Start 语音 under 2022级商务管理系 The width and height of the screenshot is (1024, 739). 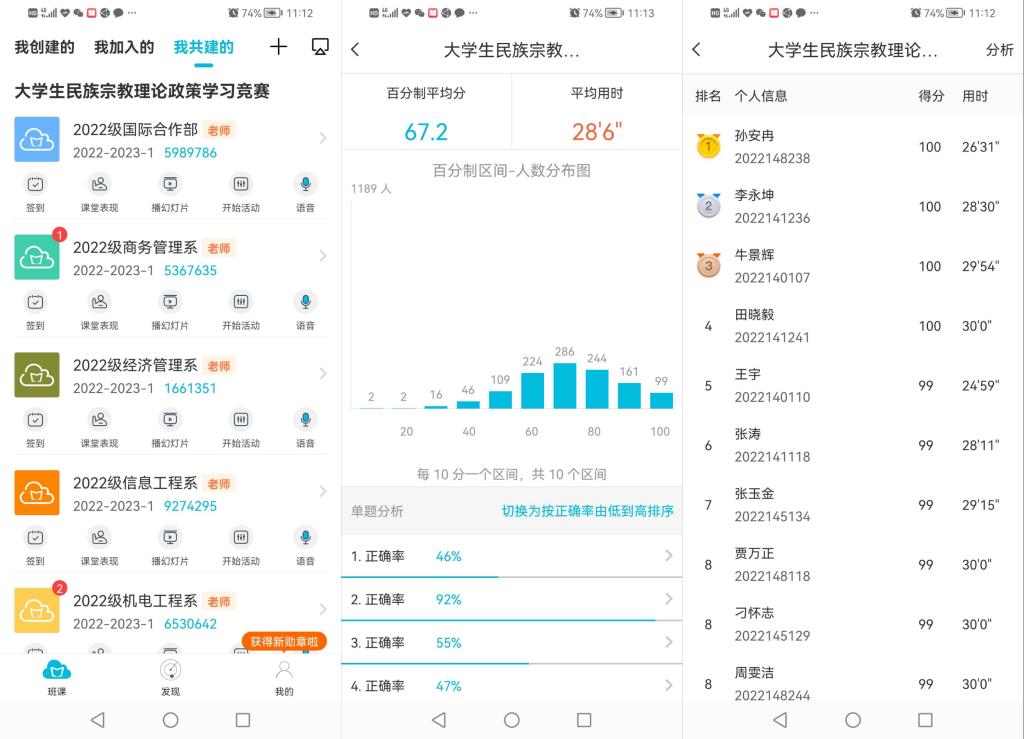(x=305, y=308)
